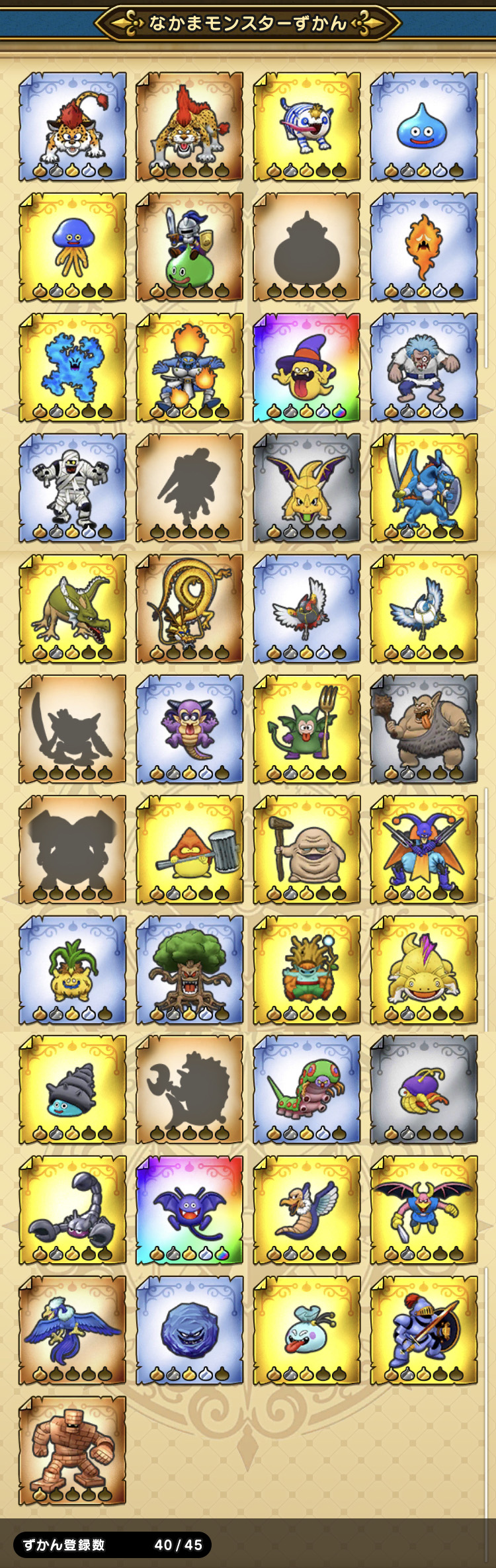This screenshot has width=496, height=1568.
Task: Open the dark scorpion monster card
Action: click(x=72, y=1210)
